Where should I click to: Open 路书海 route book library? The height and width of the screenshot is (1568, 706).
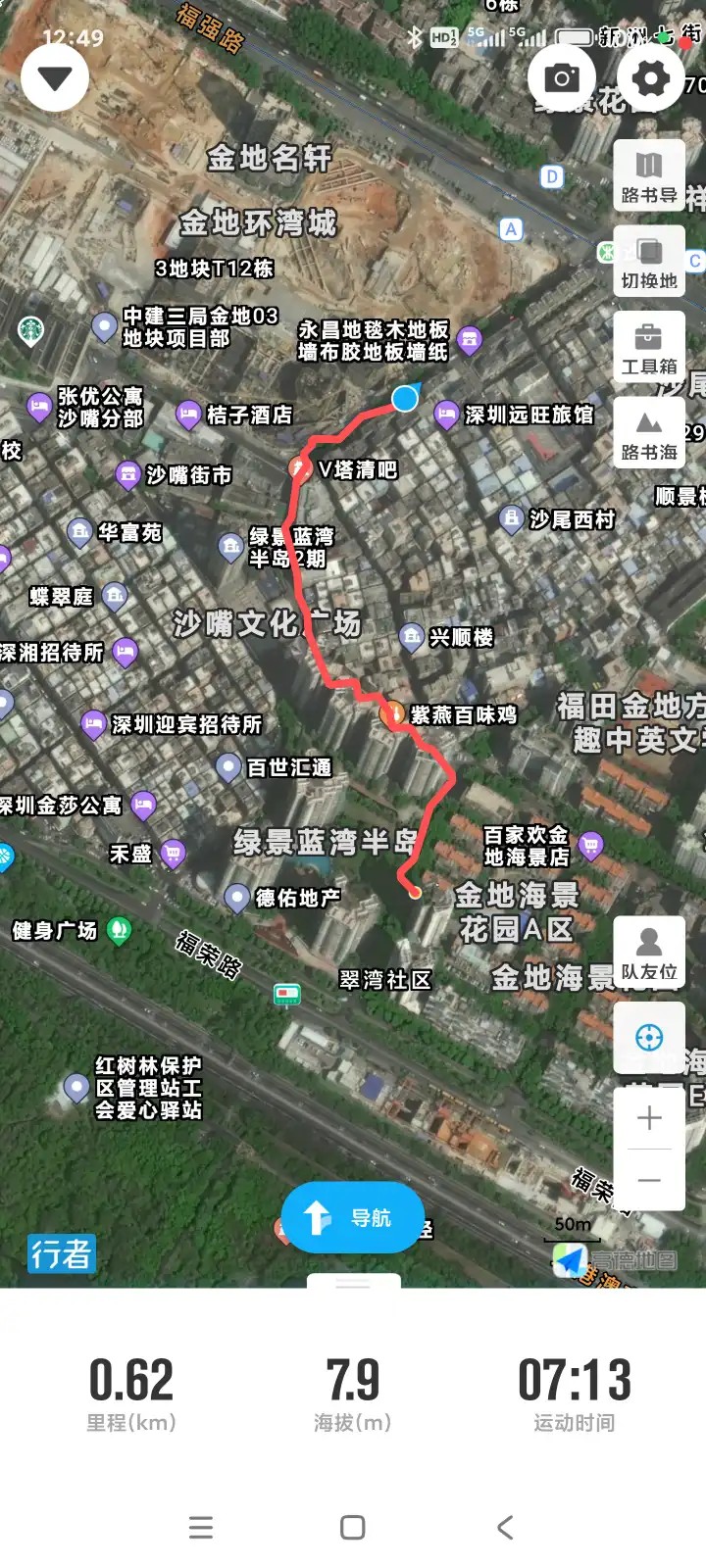649,434
